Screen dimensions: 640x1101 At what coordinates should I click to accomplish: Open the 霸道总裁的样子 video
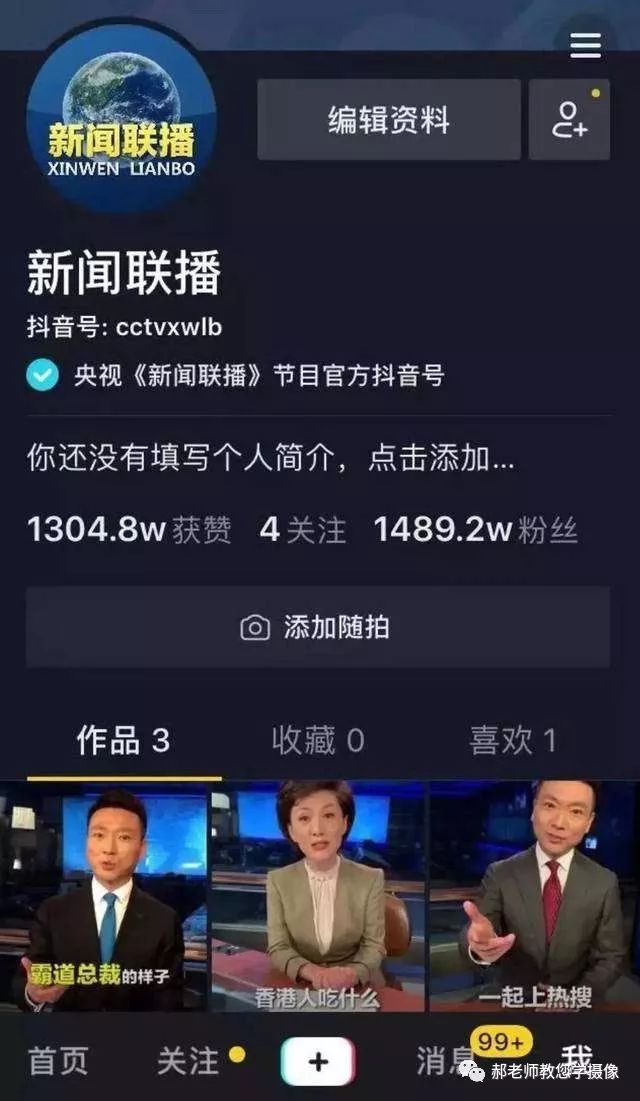(x=104, y=896)
